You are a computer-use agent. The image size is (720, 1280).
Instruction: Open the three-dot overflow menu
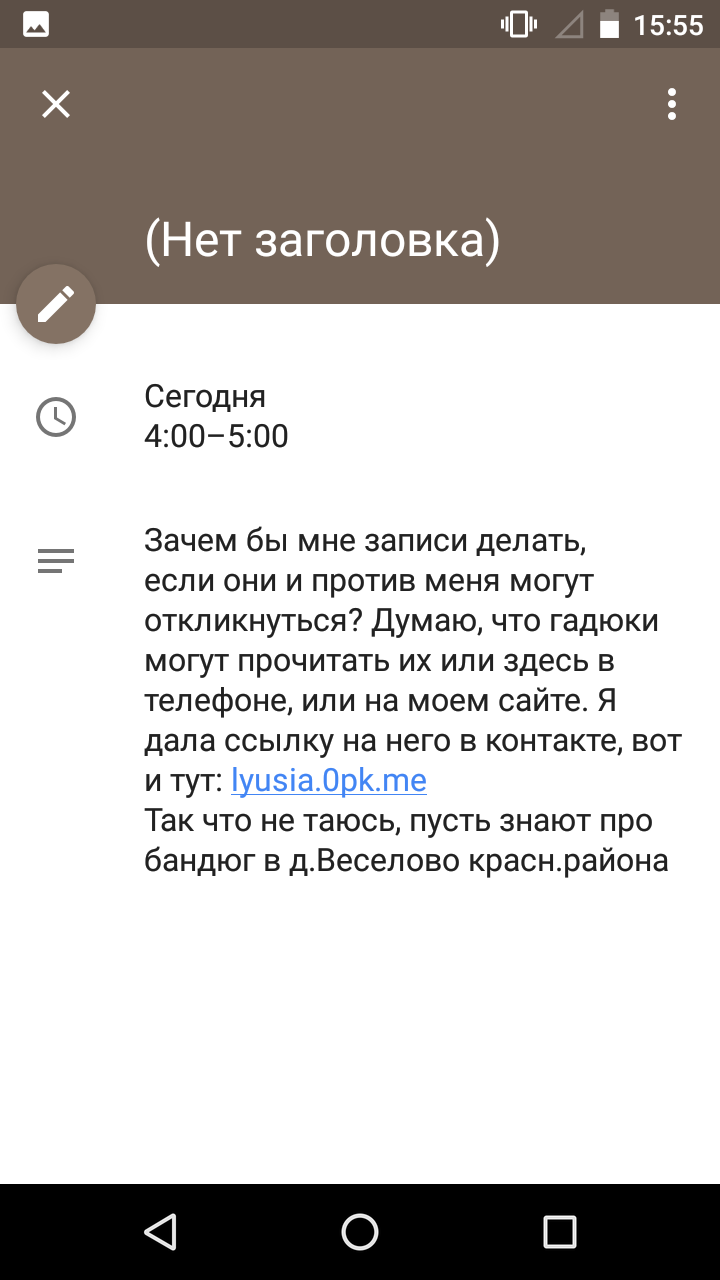pos(672,104)
